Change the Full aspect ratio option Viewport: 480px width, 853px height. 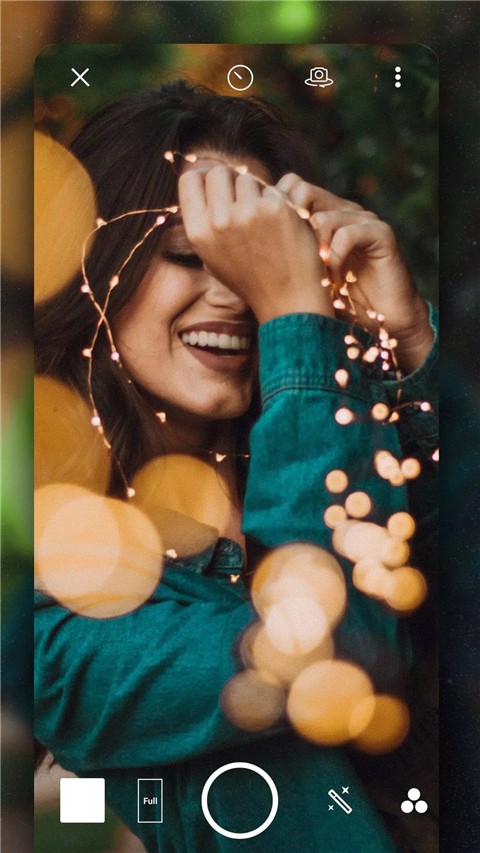(x=150, y=801)
